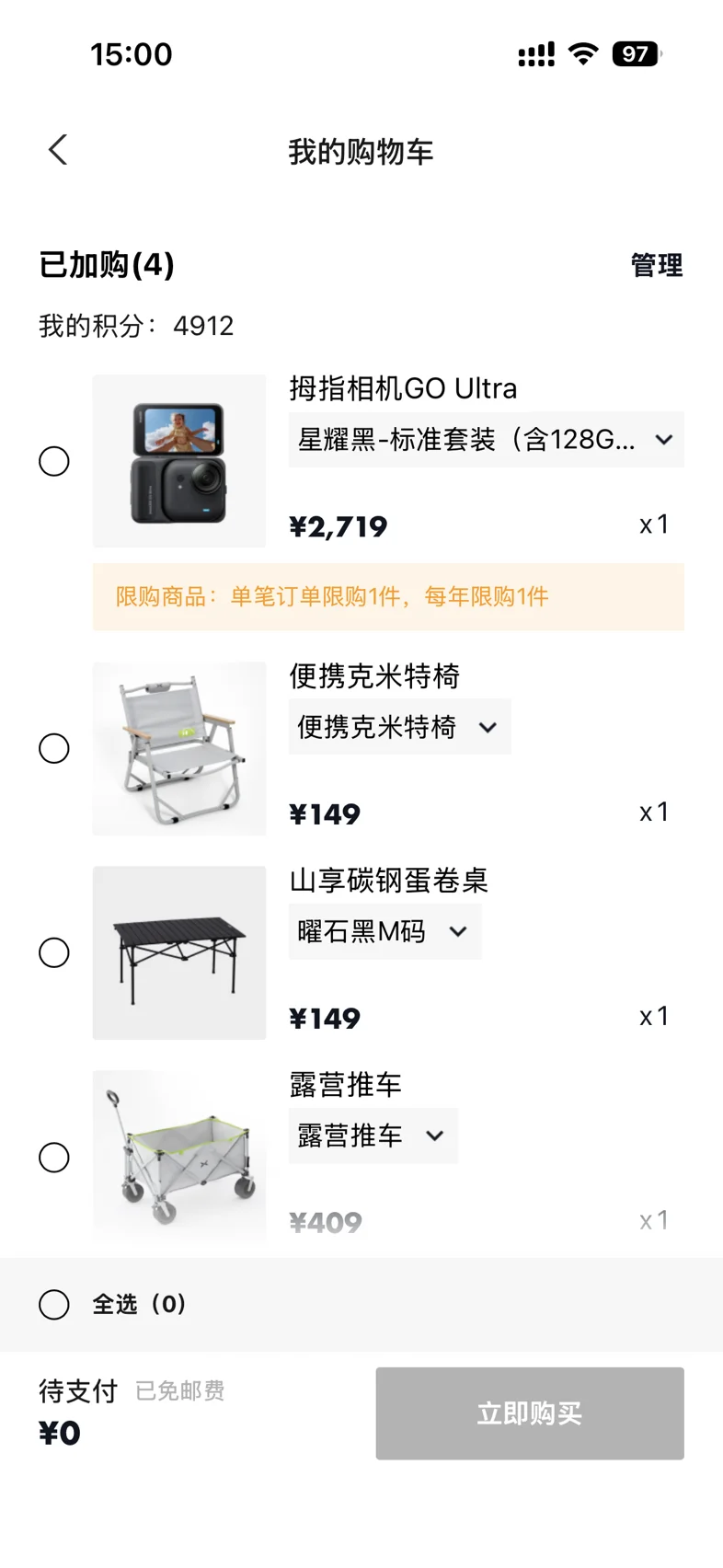Tap 立即购买 to check out
Image resolution: width=723 pixels, height=1568 pixels.
point(529,1413)
